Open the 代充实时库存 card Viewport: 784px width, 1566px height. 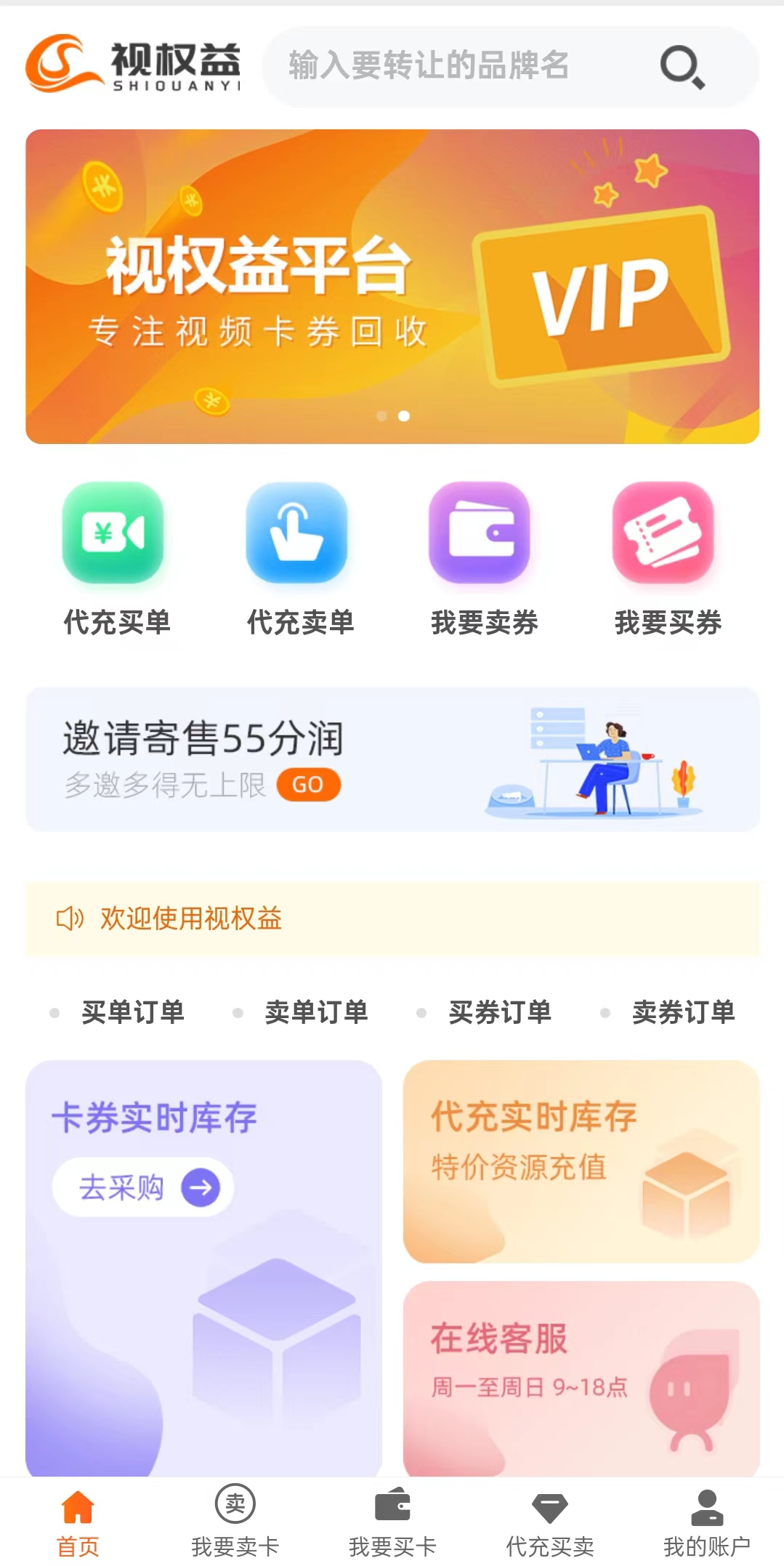pos(581,1161)
